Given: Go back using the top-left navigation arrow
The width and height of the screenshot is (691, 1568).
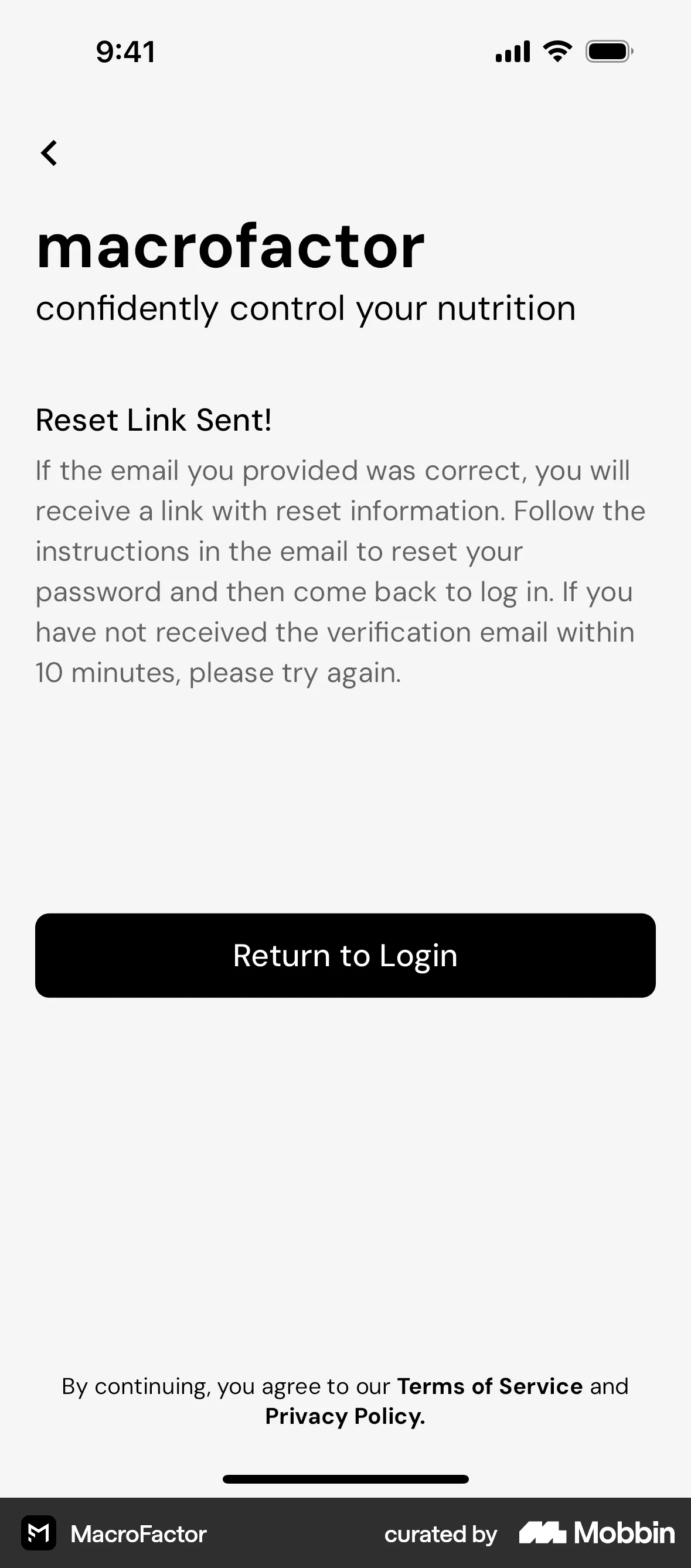Looking at the screenshot, I should 49,153.
